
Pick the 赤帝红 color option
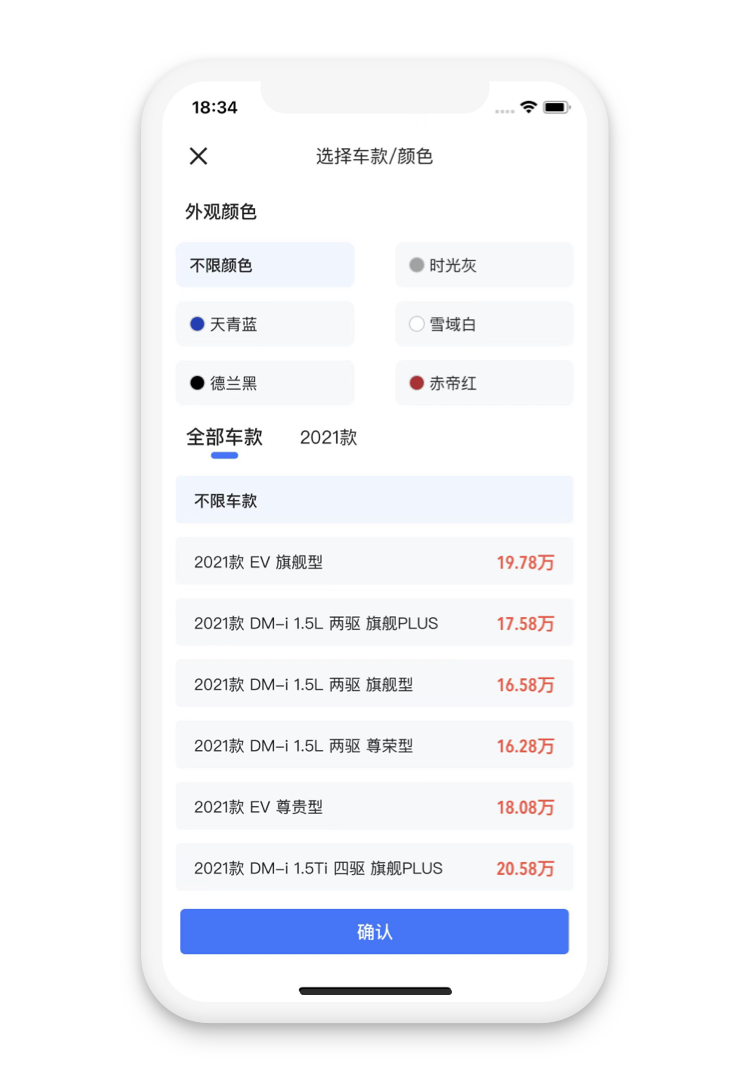pyautogui.click(x=484, y=383)
